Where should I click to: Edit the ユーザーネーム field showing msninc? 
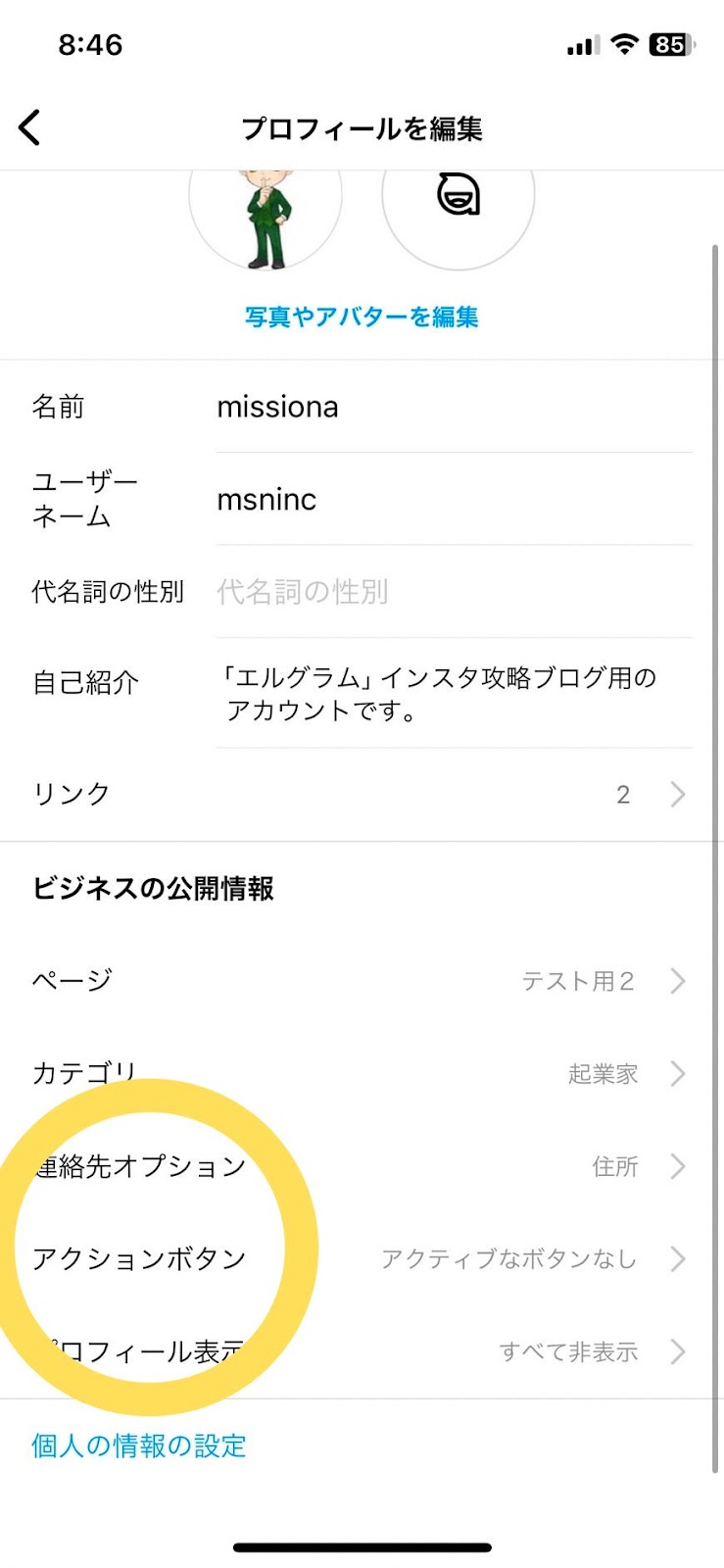455,499
